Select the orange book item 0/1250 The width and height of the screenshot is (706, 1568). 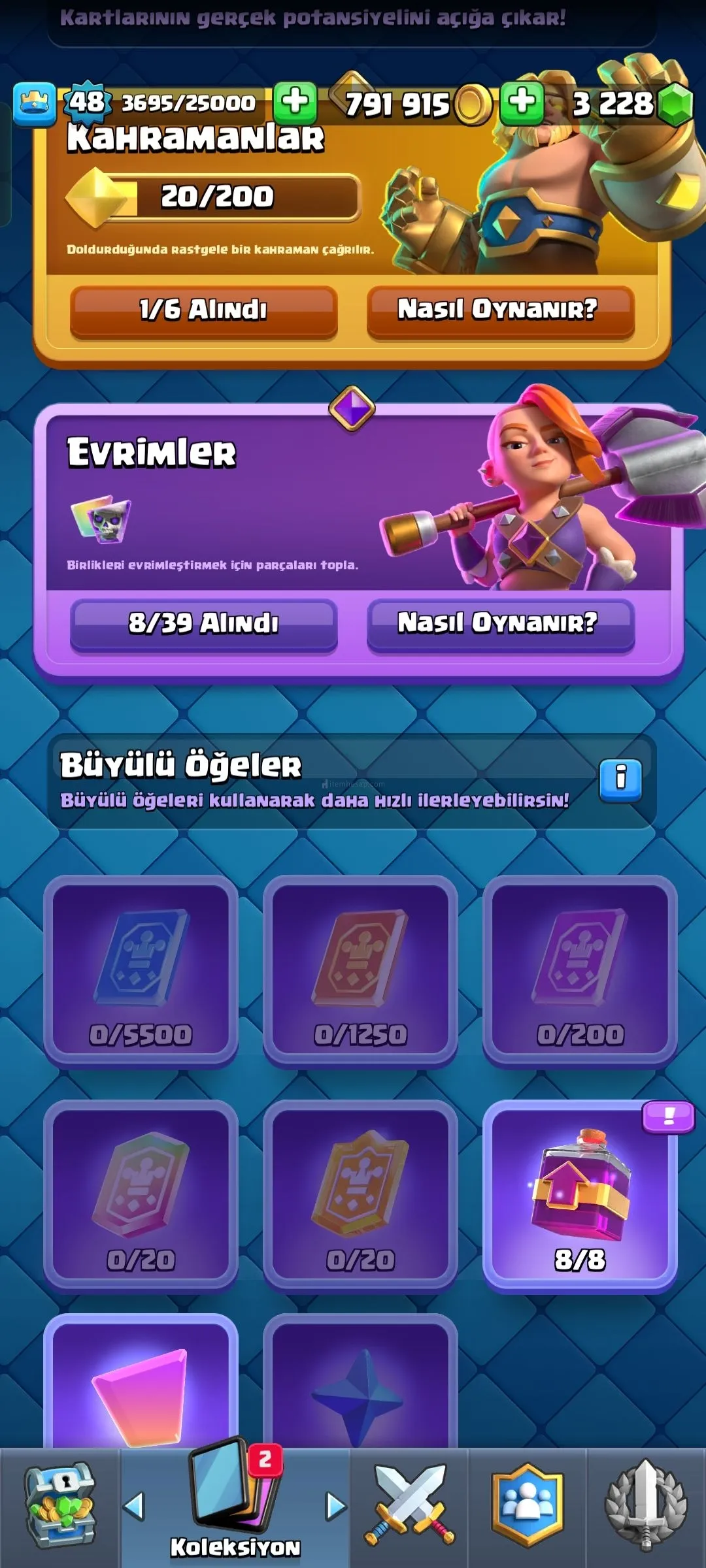360,970
